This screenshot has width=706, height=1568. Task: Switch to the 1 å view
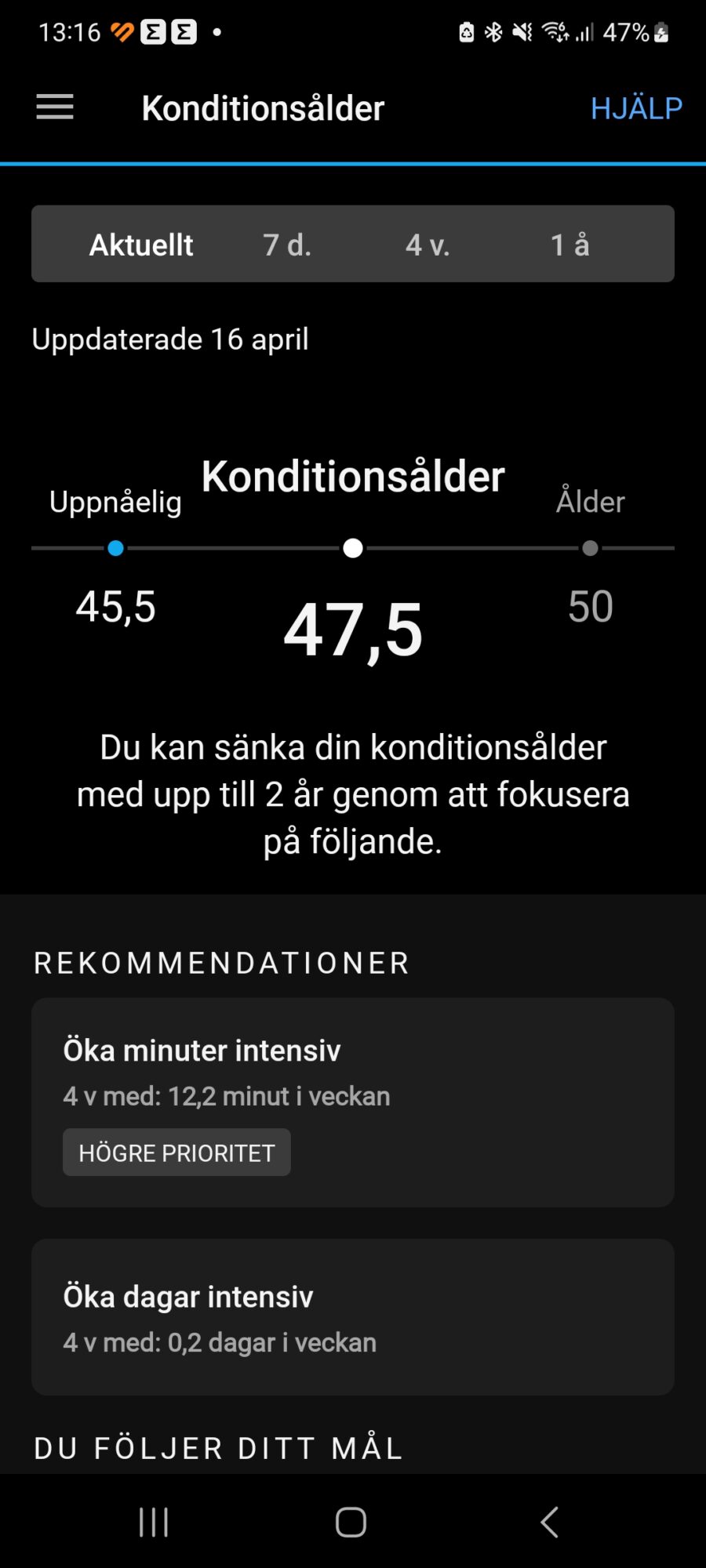570,245
